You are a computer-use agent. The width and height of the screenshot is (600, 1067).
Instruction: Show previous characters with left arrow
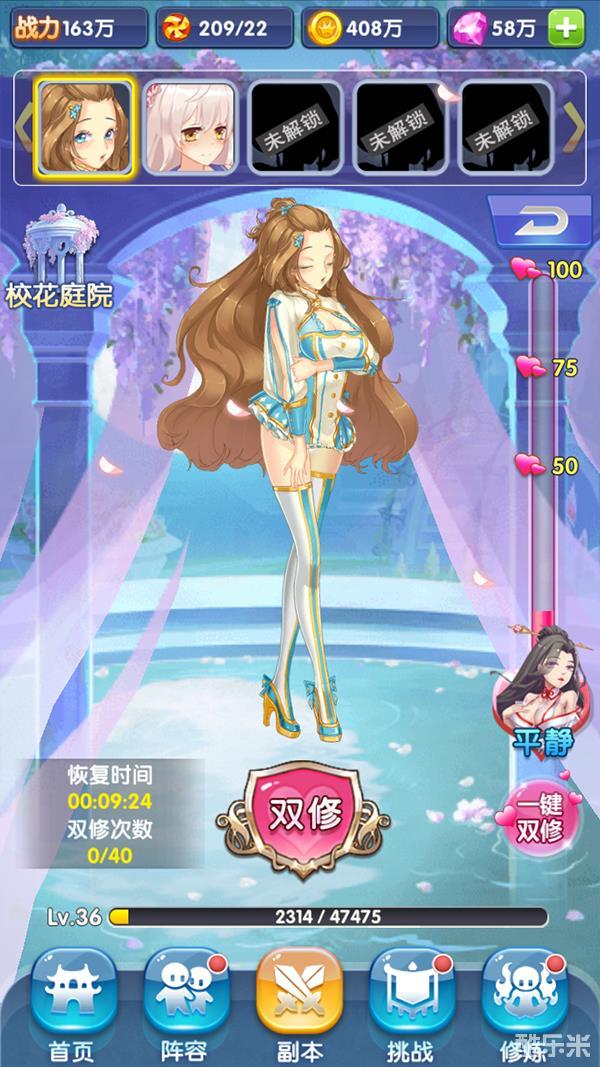coord(24,127)
